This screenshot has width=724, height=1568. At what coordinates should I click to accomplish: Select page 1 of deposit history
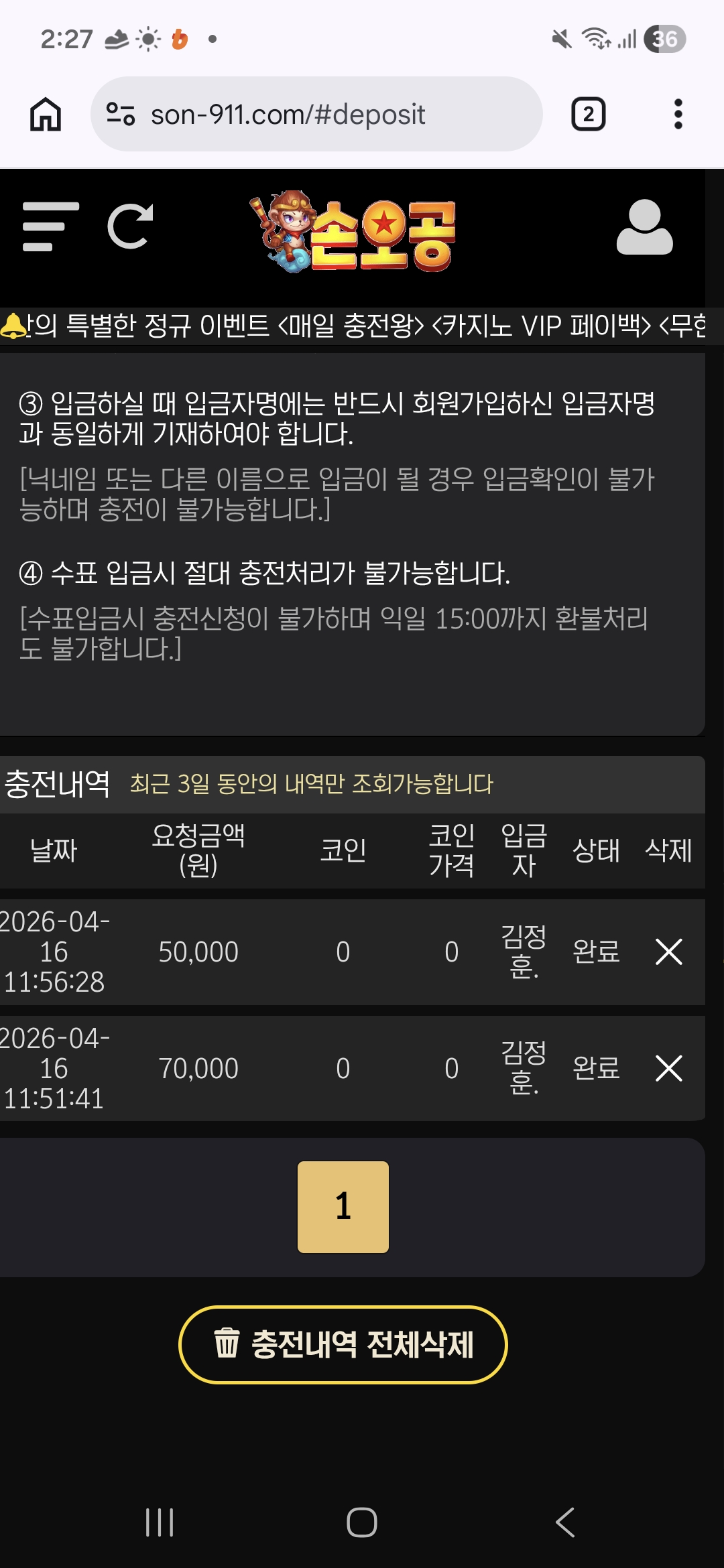[343, 1207]
